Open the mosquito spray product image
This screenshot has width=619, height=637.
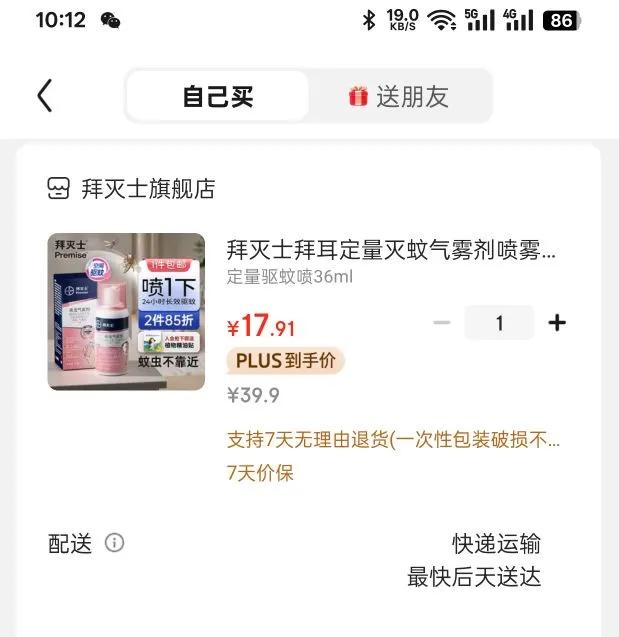click(x=126, y=312)
